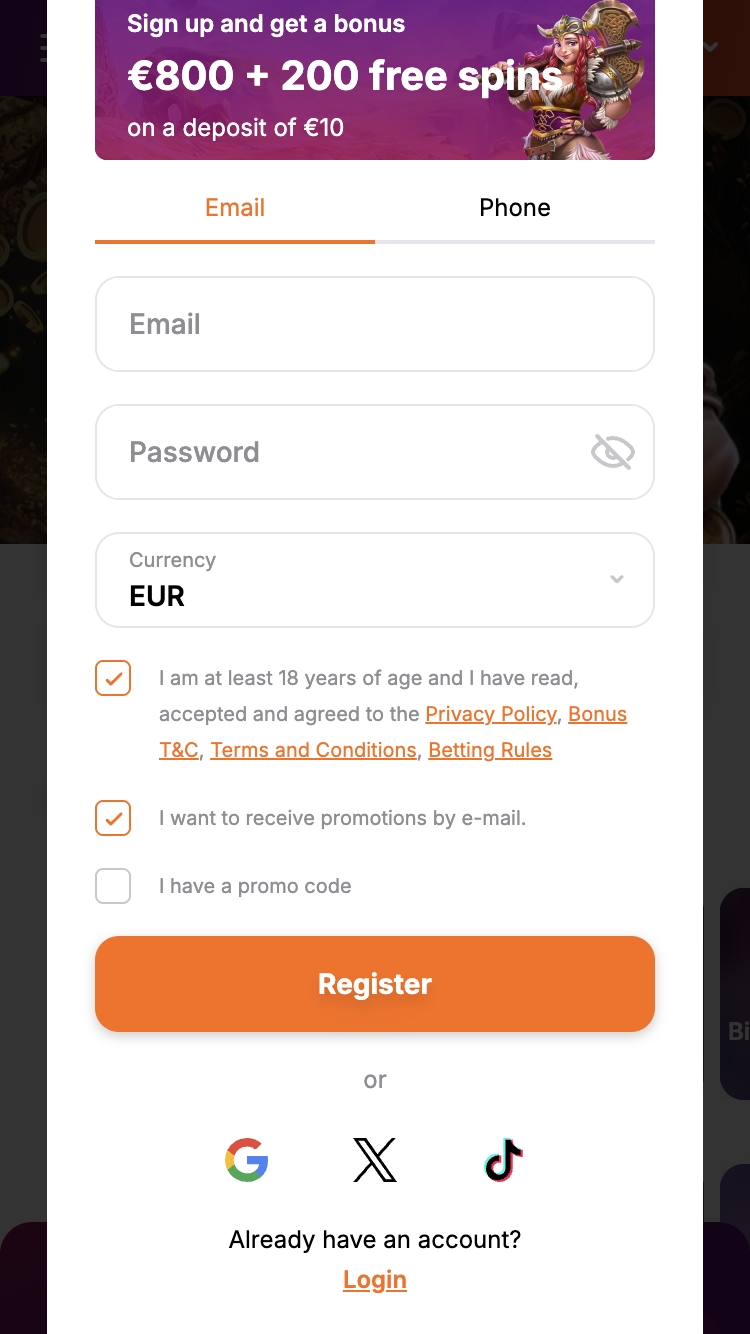The image size is (750, 1334).
Task: Continue with the TikTok icon
Action: 503,1160
